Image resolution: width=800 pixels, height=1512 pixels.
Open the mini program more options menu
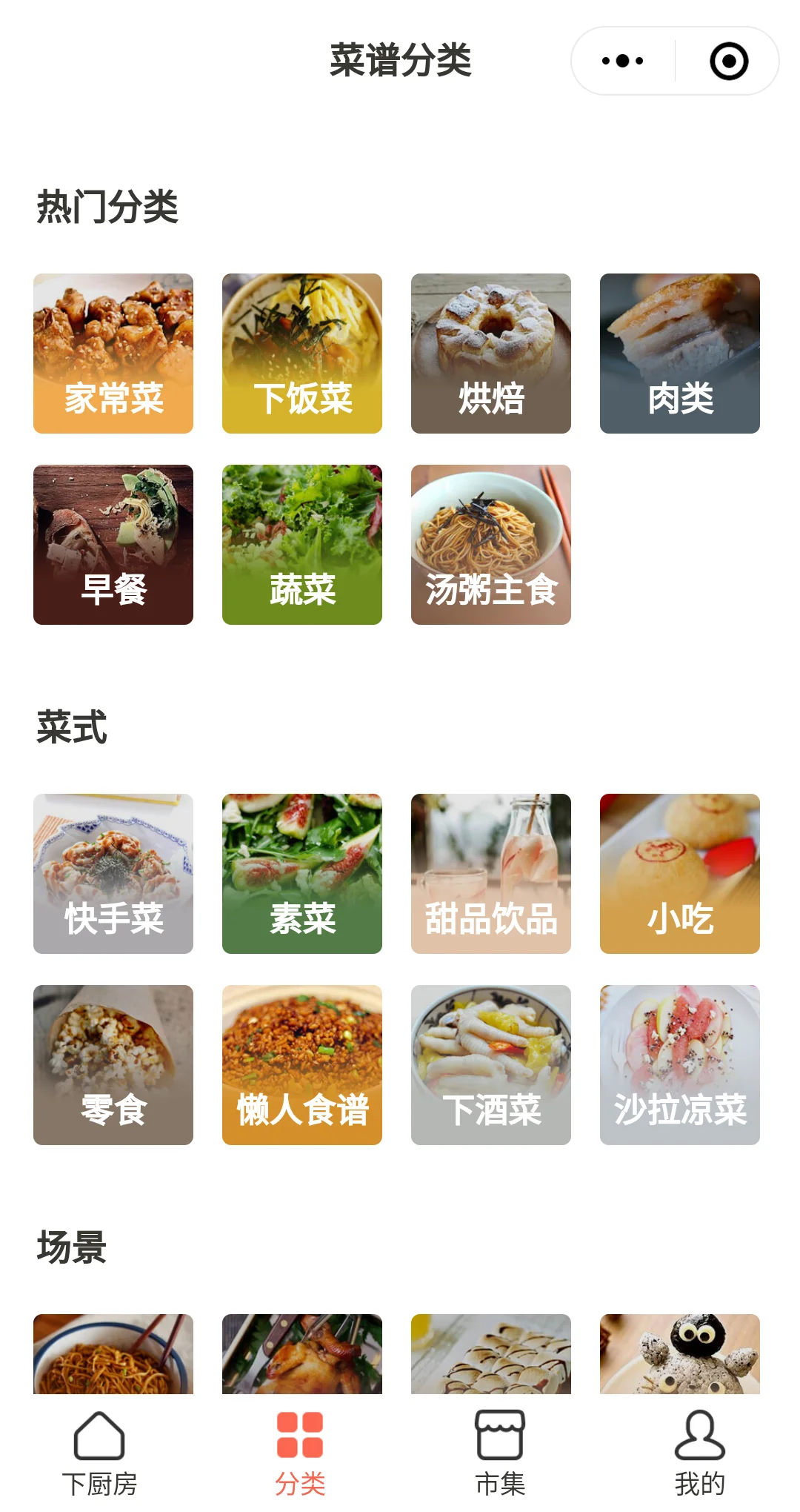click(x=623, y=61)
